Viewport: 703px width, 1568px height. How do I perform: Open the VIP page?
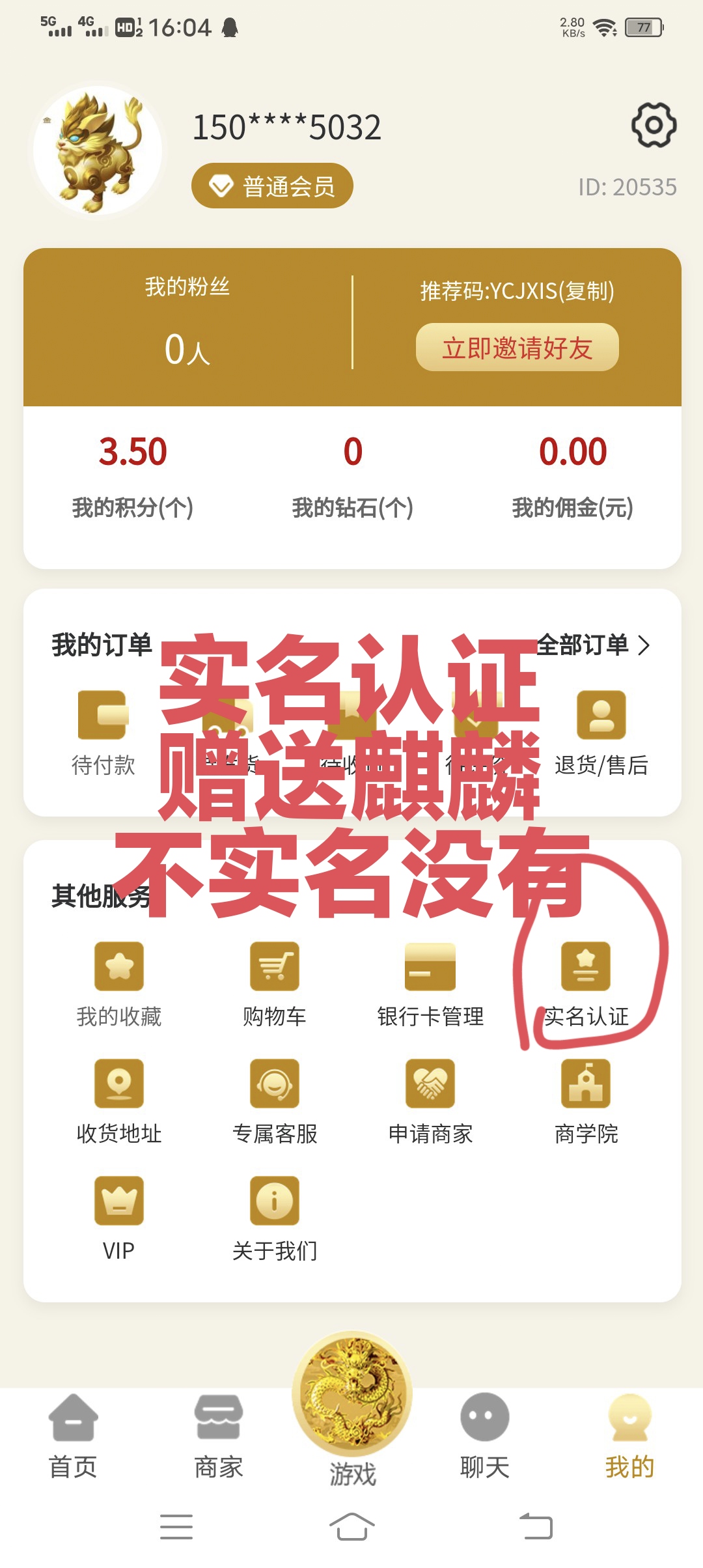pyautogui.click(x=119, y=1219)
